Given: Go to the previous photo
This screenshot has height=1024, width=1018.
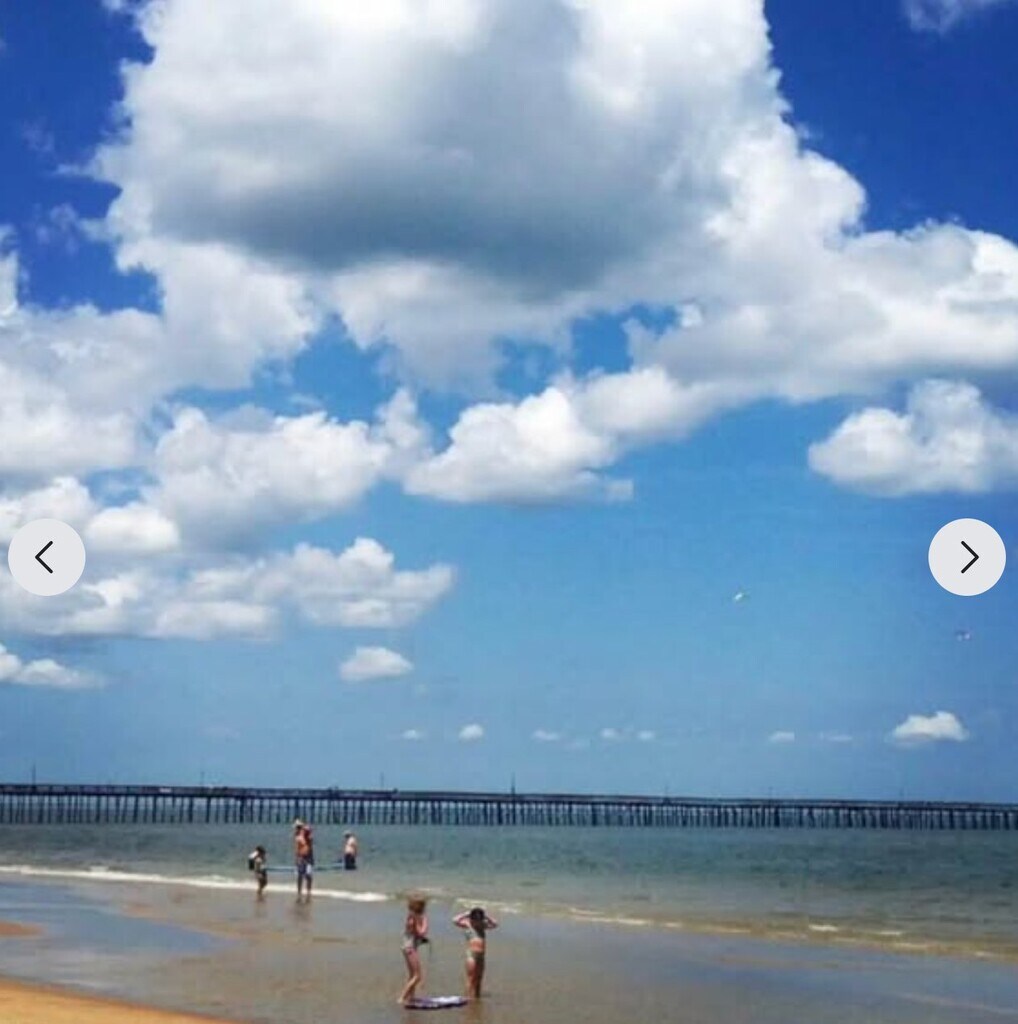Looking at the screenshot, I should point(46,557).
